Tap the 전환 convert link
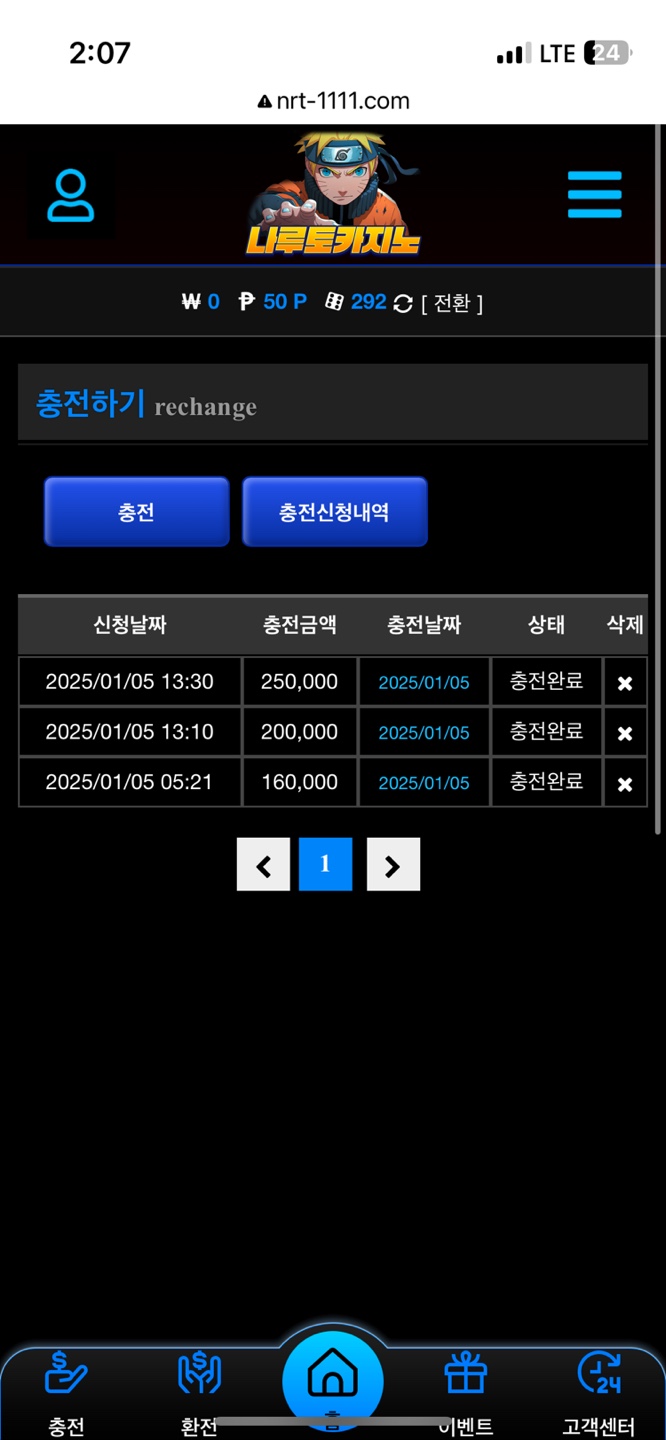This screenshot has height=1440, width=666. click(452, 303)
